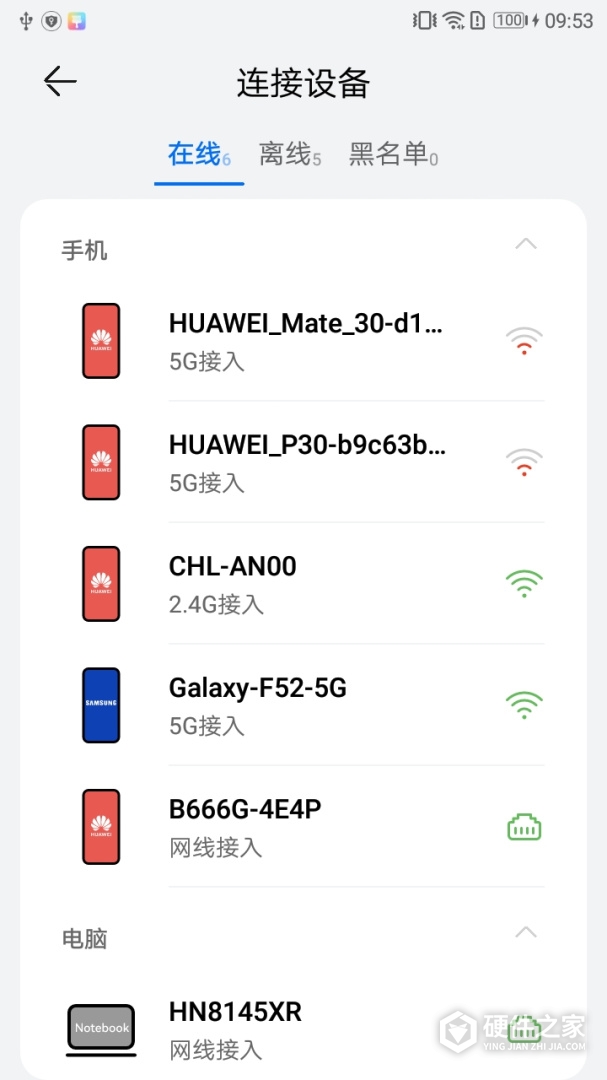View the CHL-AN00 device
The height and width of the screenshot is (1080, 607).
pos(305,583)
